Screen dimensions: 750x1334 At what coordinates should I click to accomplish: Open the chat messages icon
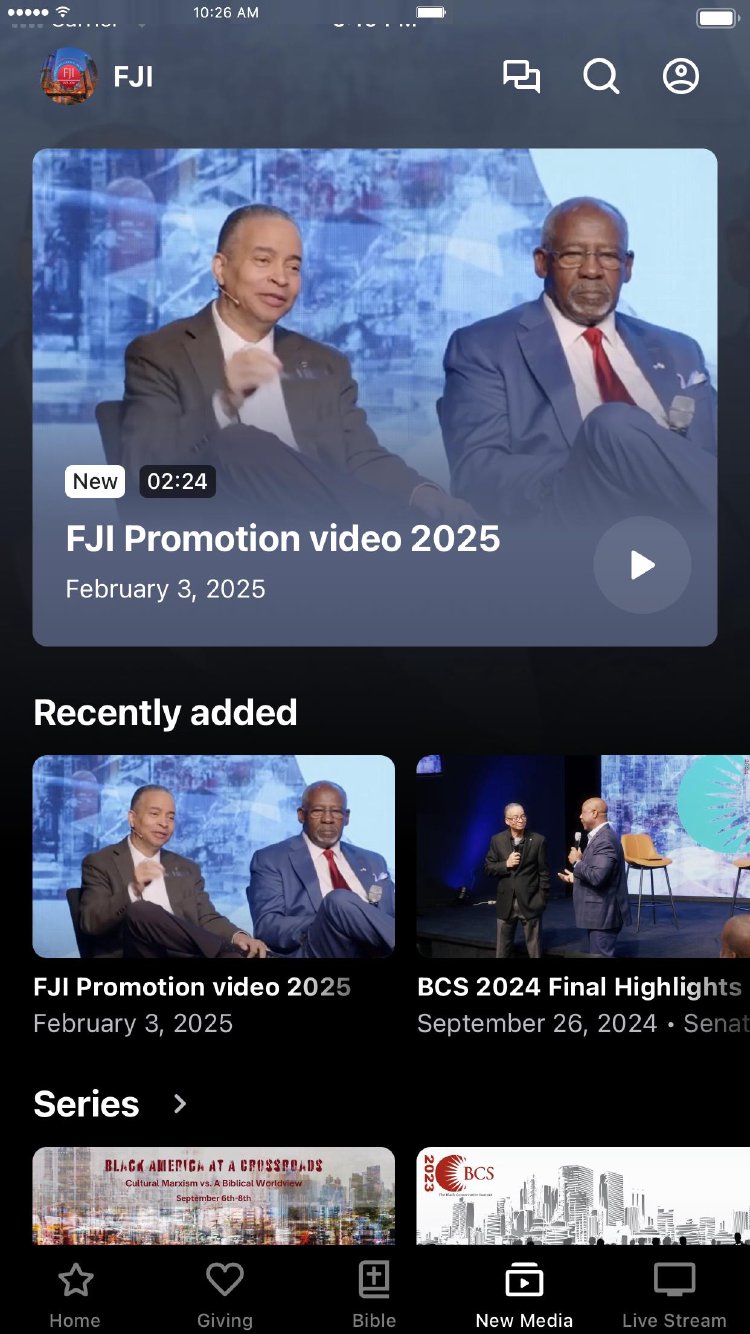click(x=521, y=77)
